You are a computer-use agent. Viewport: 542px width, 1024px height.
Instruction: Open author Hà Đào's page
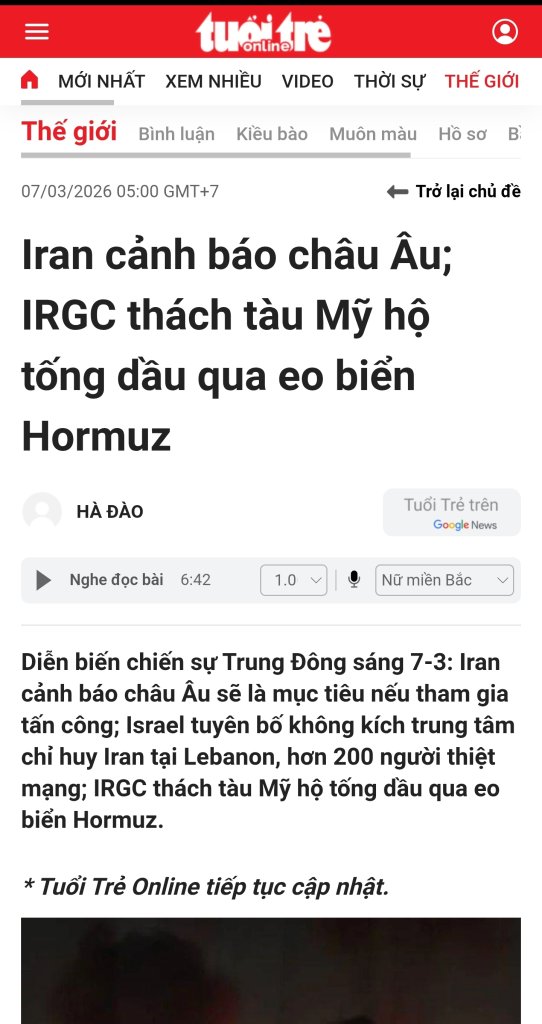pyautogui.click(x=110, y=511)
